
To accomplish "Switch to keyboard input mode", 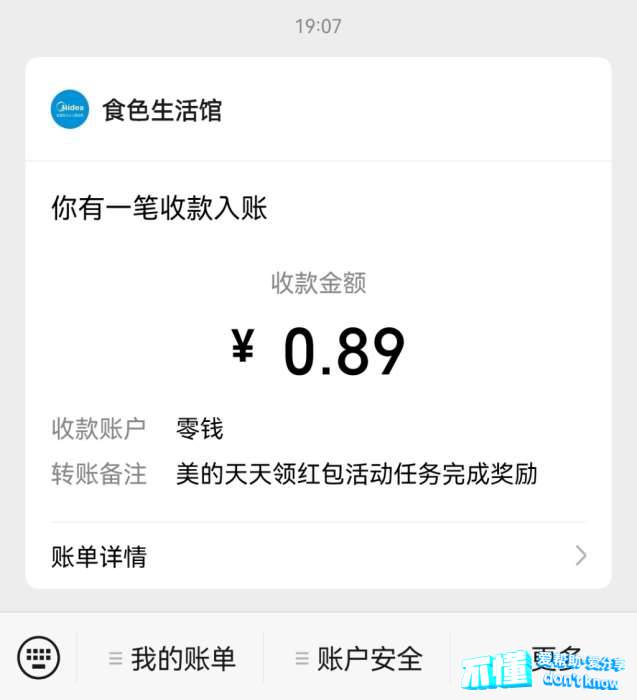I will click(x=39, y=657).
